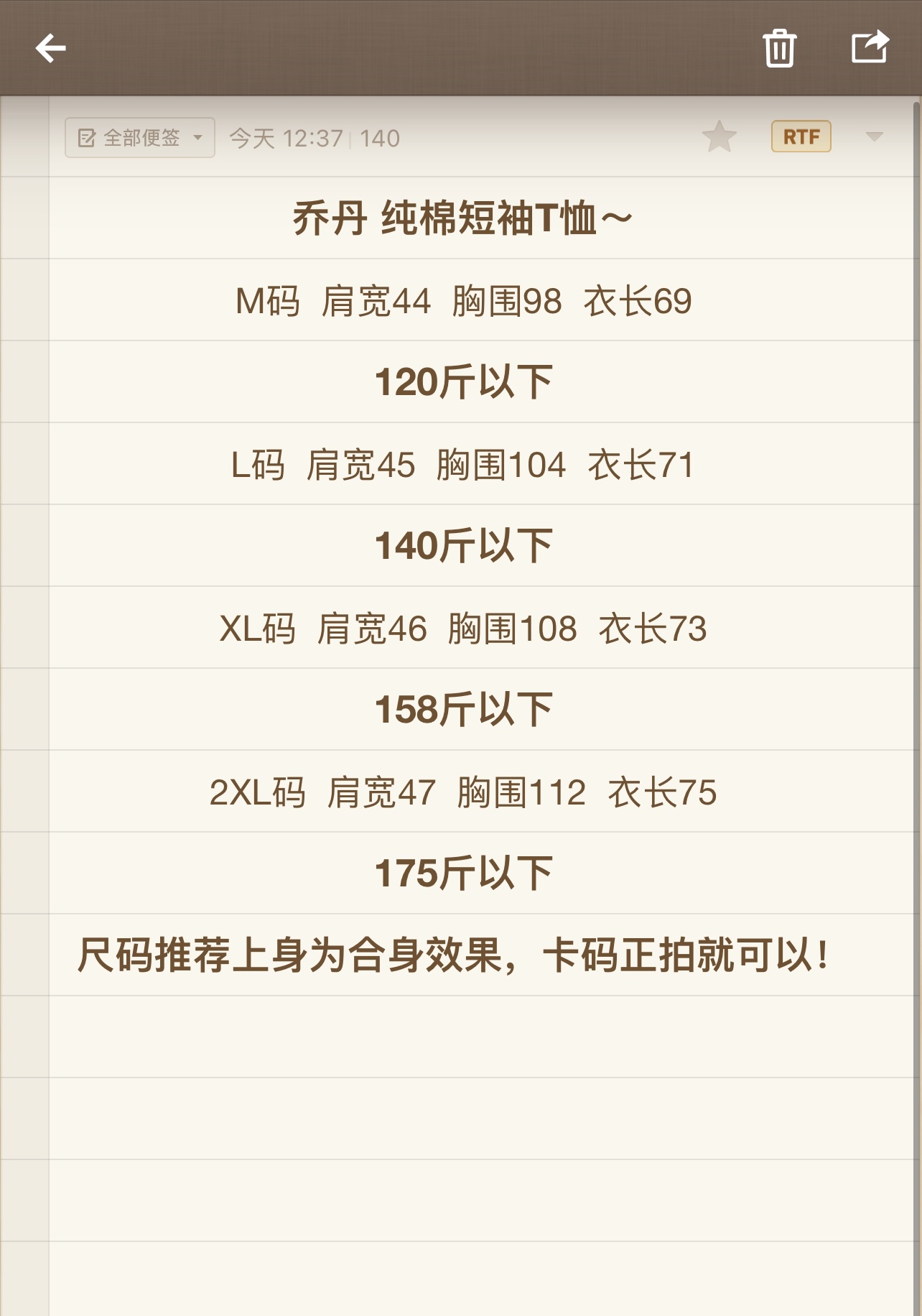Screen dimensions: 922x1316
Task: Open the 全部便签 folder dropdown
Action: tap(140, 137)
